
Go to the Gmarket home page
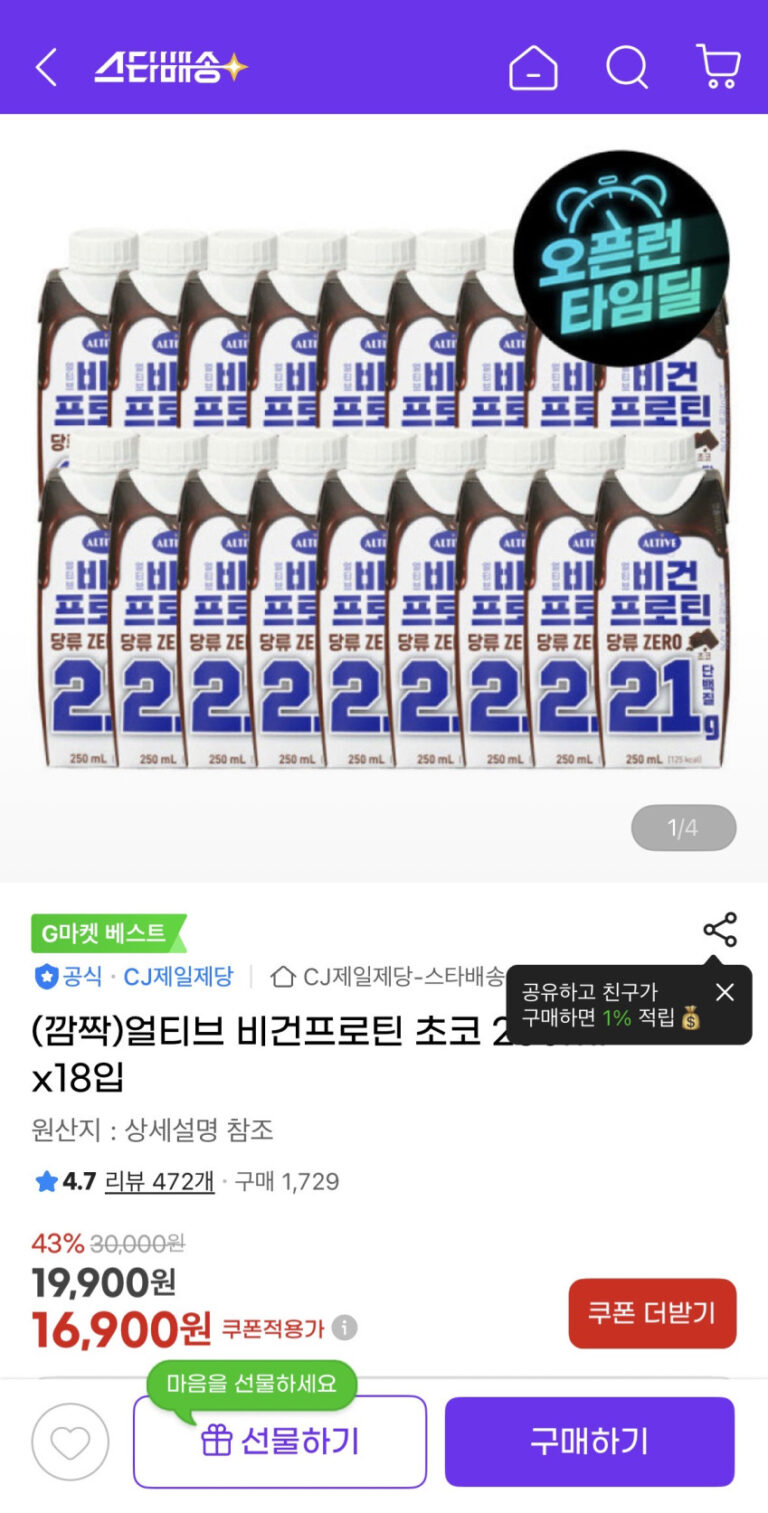tap(533, 68)
